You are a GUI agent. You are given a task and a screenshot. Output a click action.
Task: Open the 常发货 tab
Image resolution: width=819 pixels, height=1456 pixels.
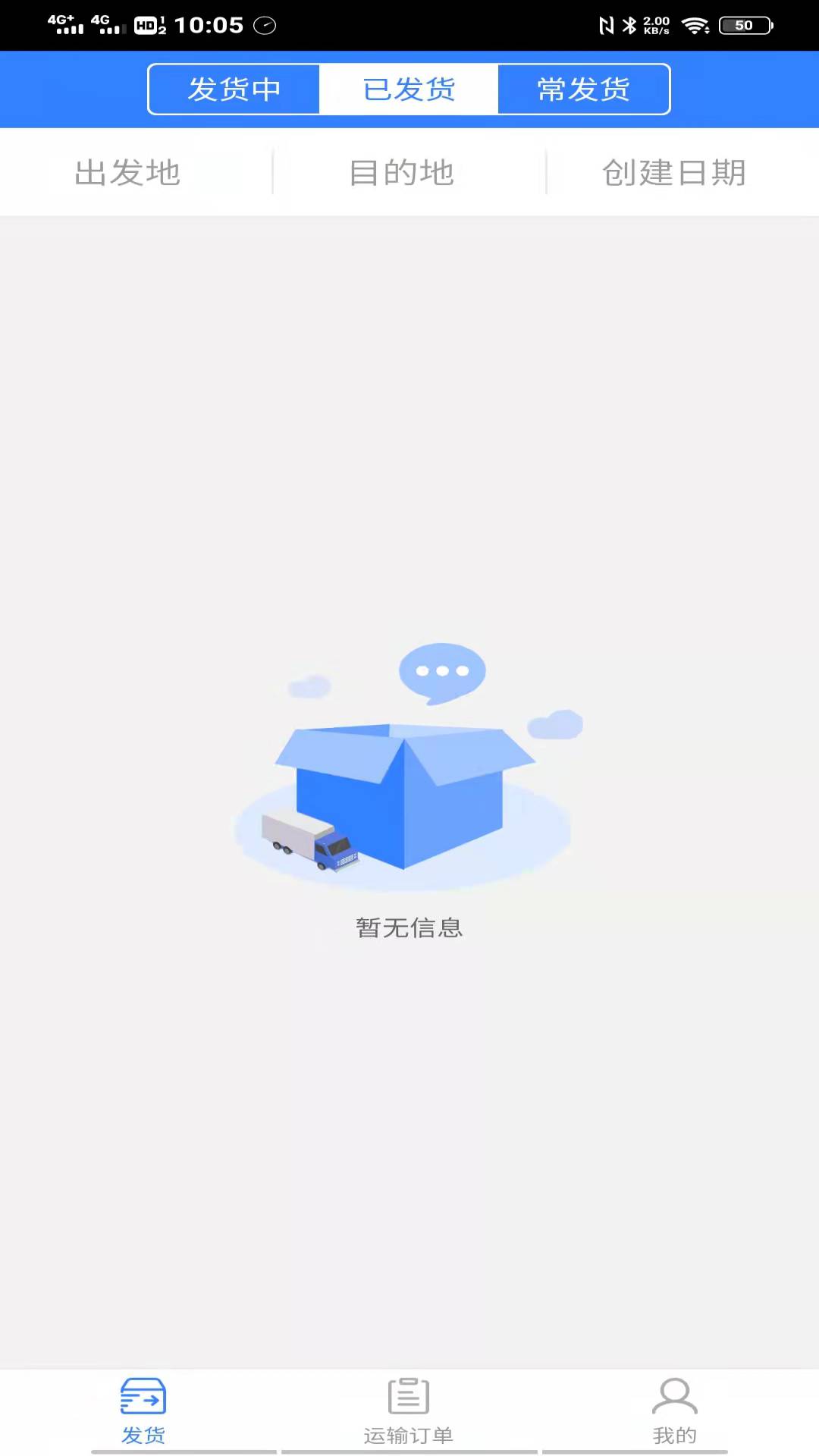[x=584, y=89]
